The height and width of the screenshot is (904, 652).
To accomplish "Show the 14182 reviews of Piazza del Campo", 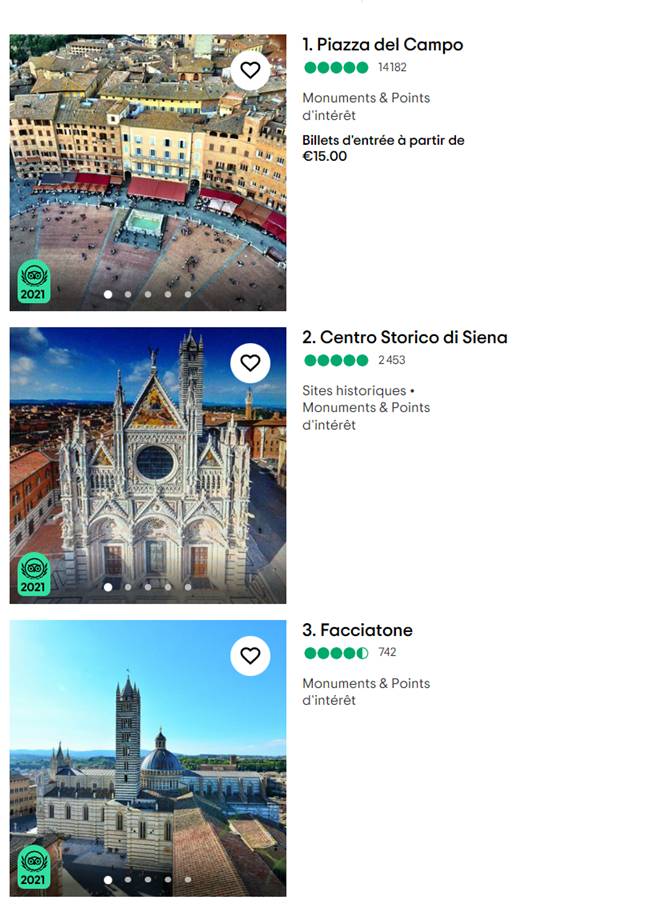I will (x=392, y=68).
